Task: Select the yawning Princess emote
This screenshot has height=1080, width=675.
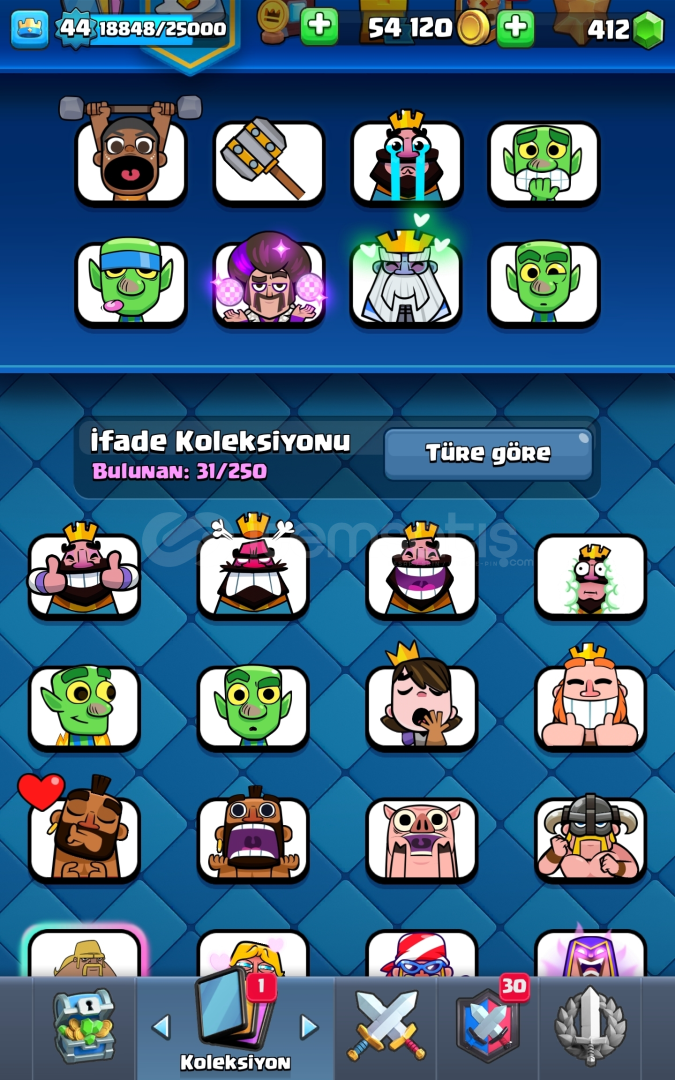Action: tap(422, 706)
